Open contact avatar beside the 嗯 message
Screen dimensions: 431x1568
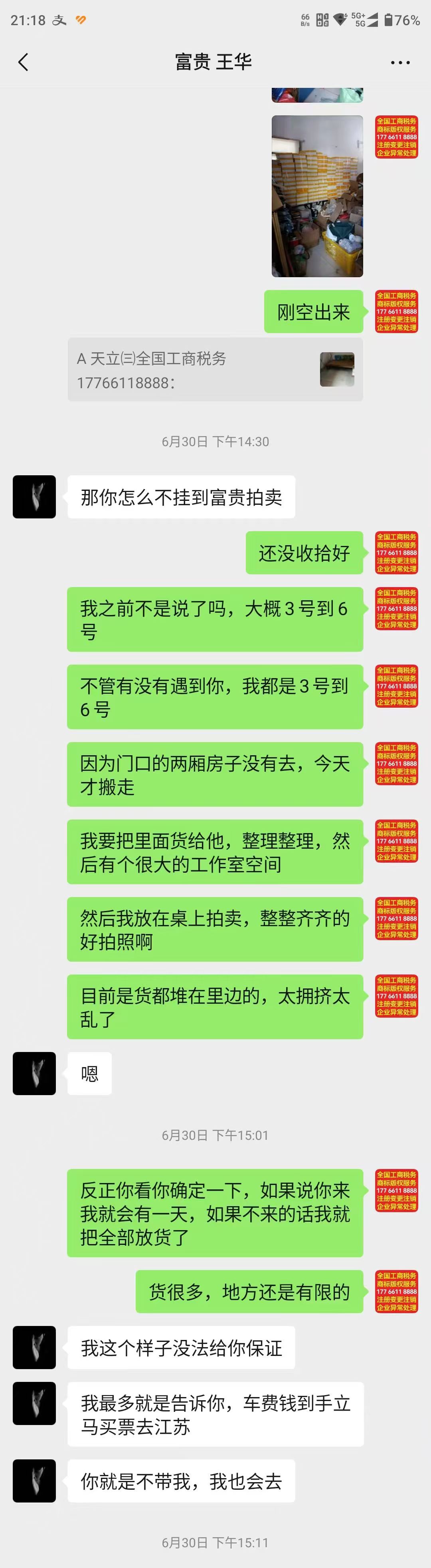34,1073
